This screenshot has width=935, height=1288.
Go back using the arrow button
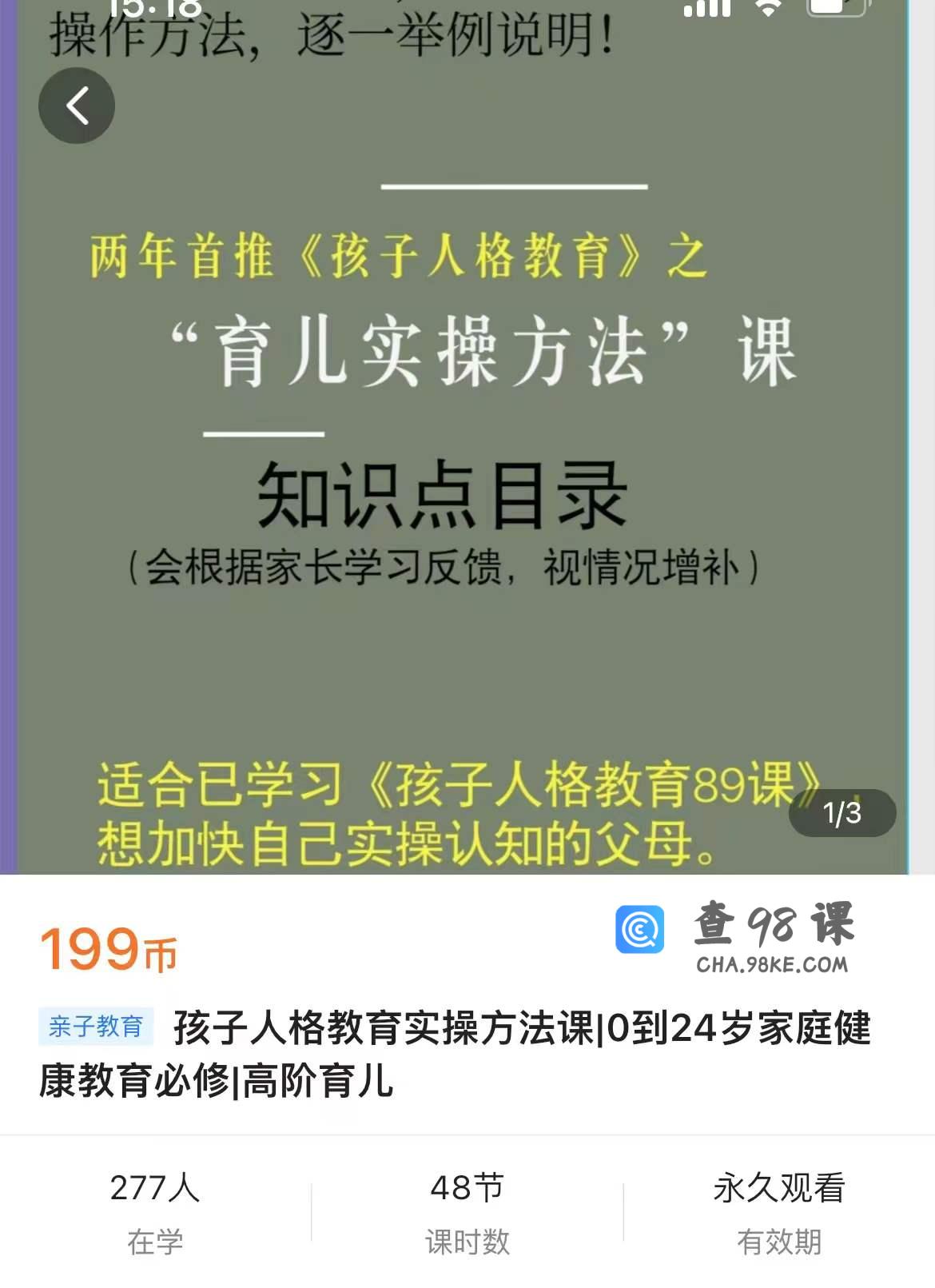point(77,106)
